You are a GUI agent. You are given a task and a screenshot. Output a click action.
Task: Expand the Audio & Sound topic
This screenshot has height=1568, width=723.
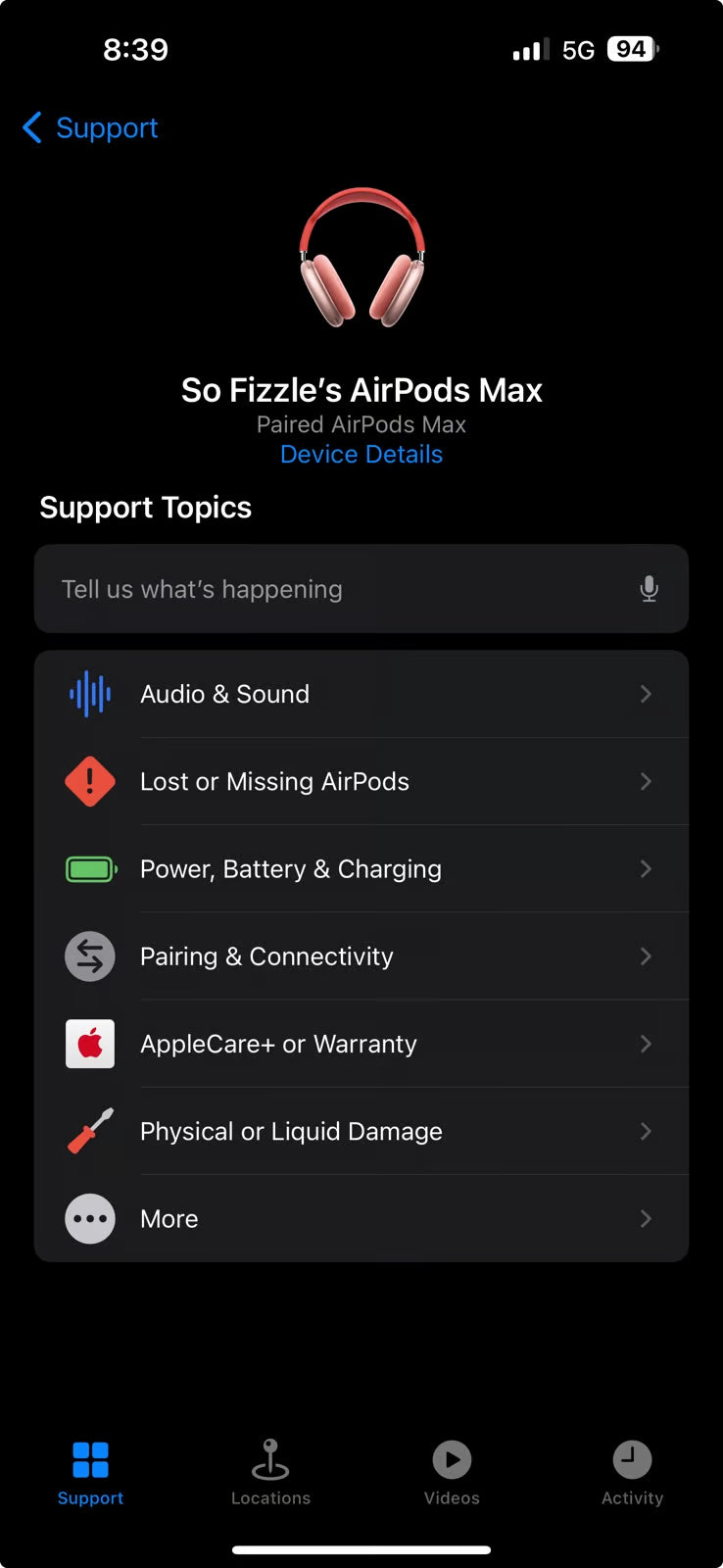click(361, 694)
